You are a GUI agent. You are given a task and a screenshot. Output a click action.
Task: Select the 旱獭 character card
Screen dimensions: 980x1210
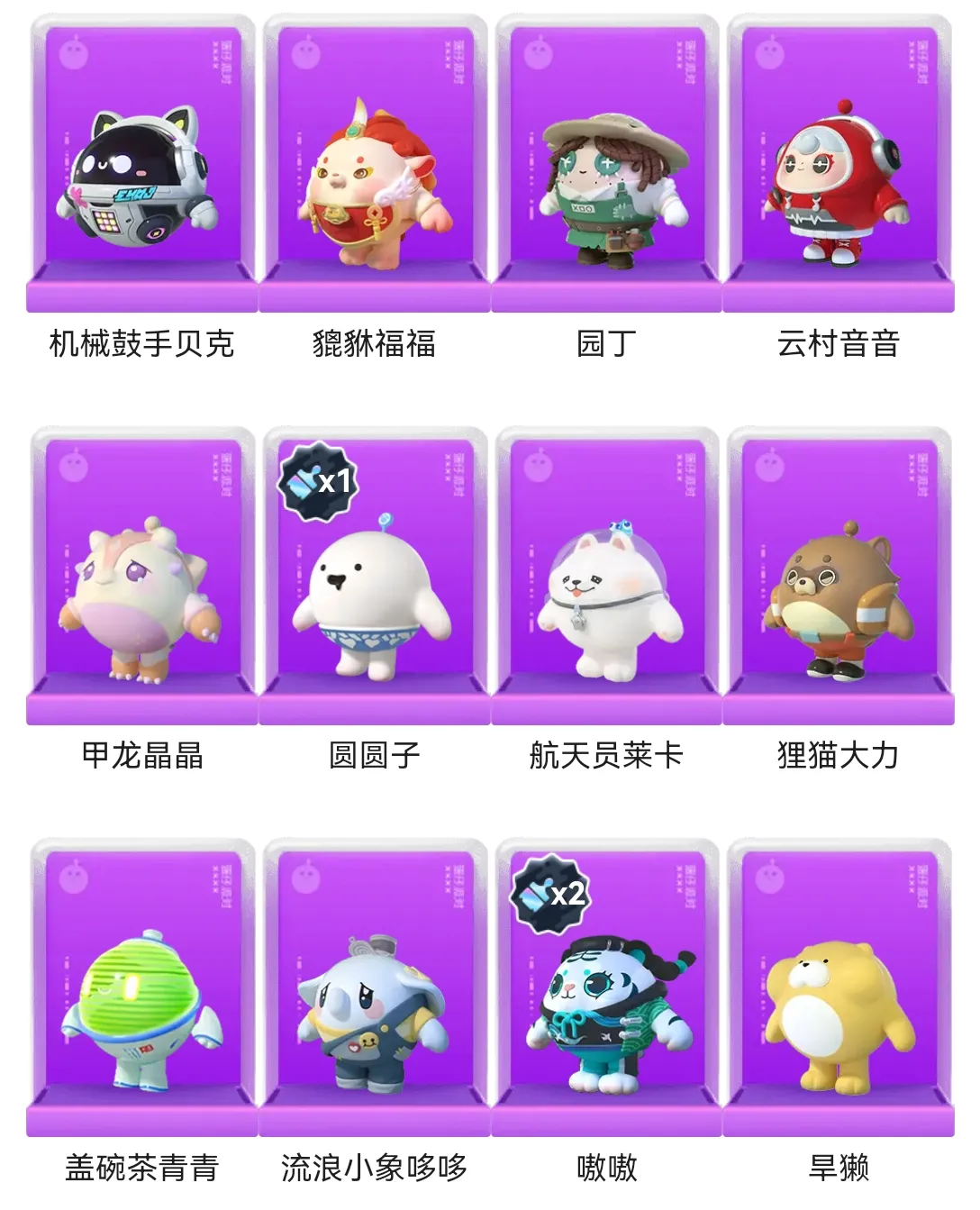tap(838, 1005)
